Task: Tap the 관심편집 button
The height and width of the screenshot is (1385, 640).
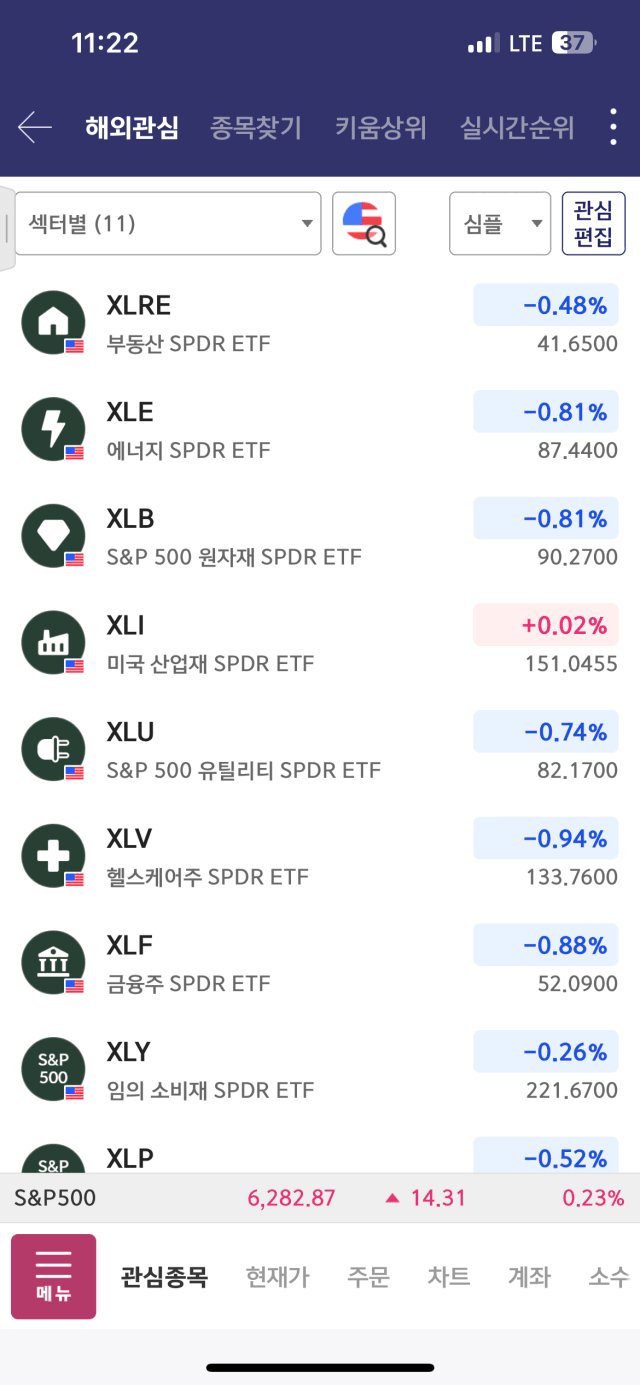Action: pyautogui.click(x=593, y=223)
